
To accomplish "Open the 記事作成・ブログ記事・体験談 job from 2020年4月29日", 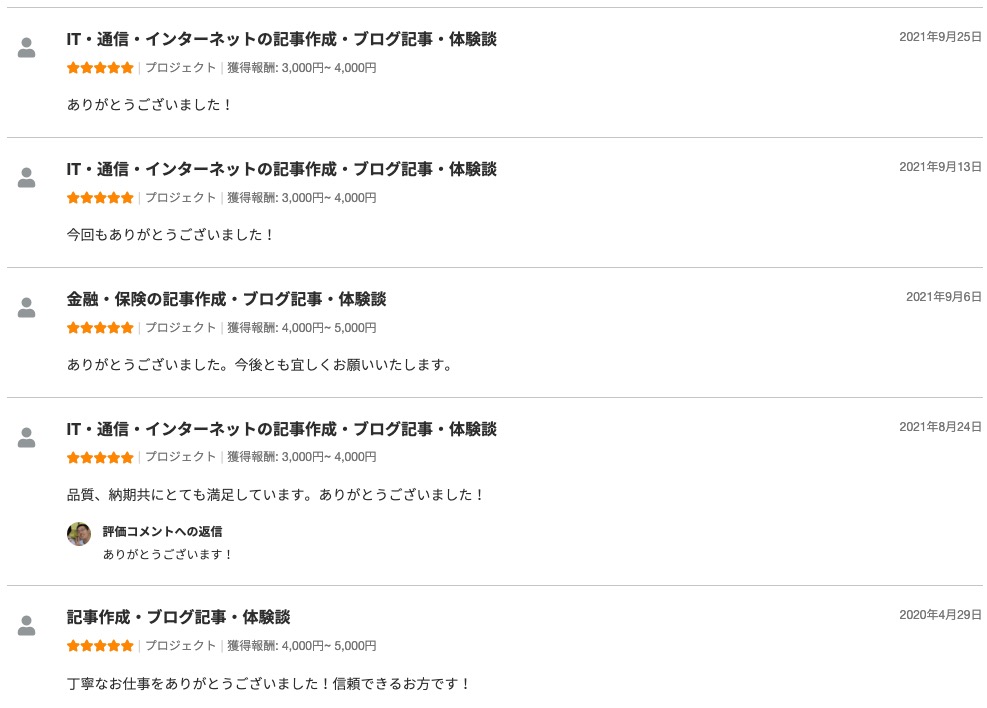I will [178, 617].
